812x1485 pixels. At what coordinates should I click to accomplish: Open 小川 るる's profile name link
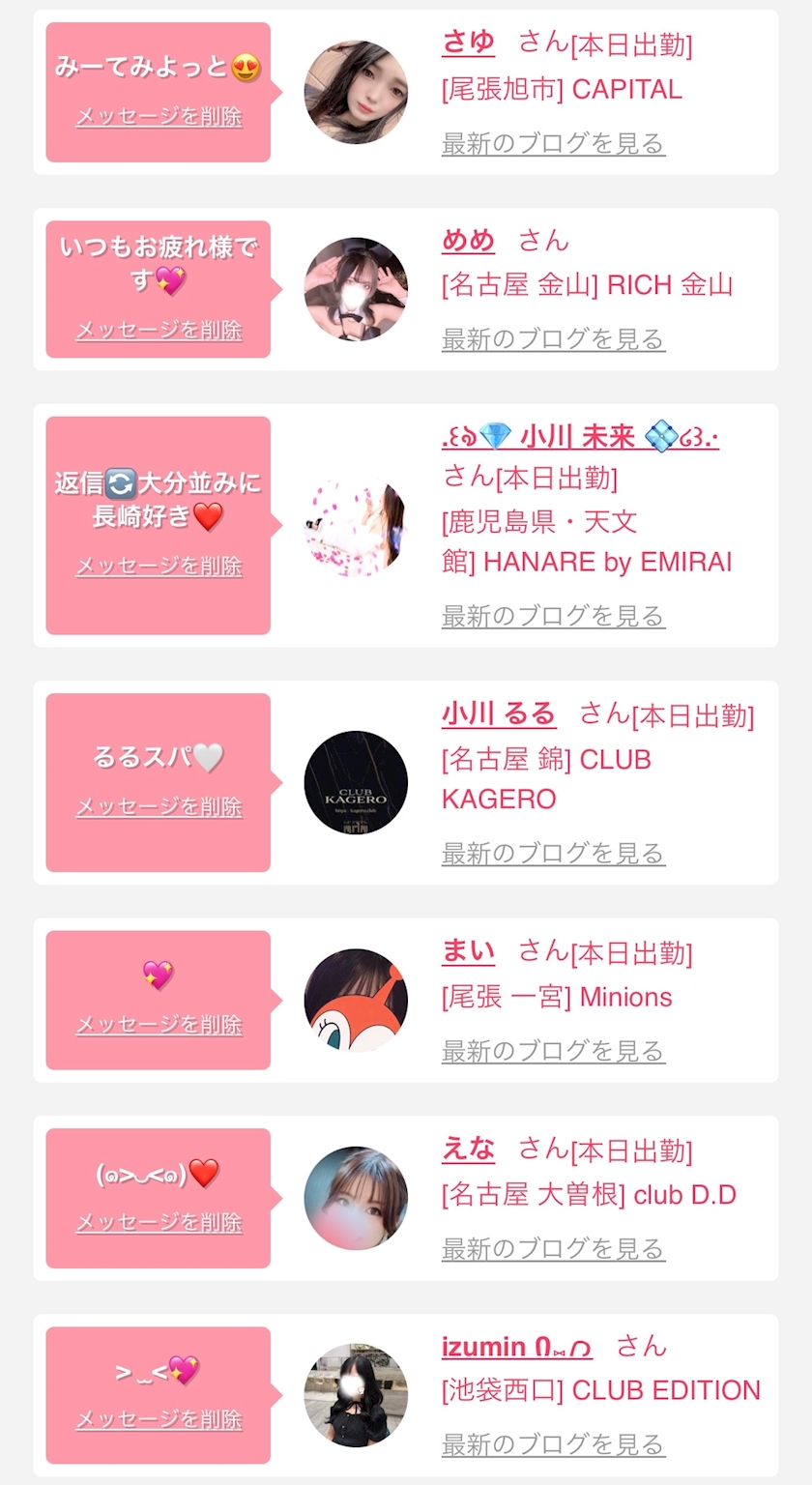click(499, 713)
